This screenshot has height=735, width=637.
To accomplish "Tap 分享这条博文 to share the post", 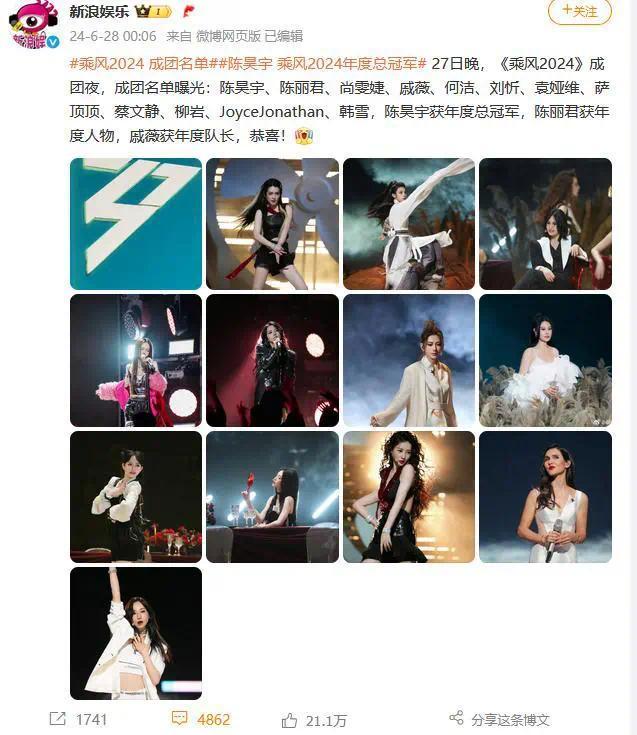I will (499, 719).
